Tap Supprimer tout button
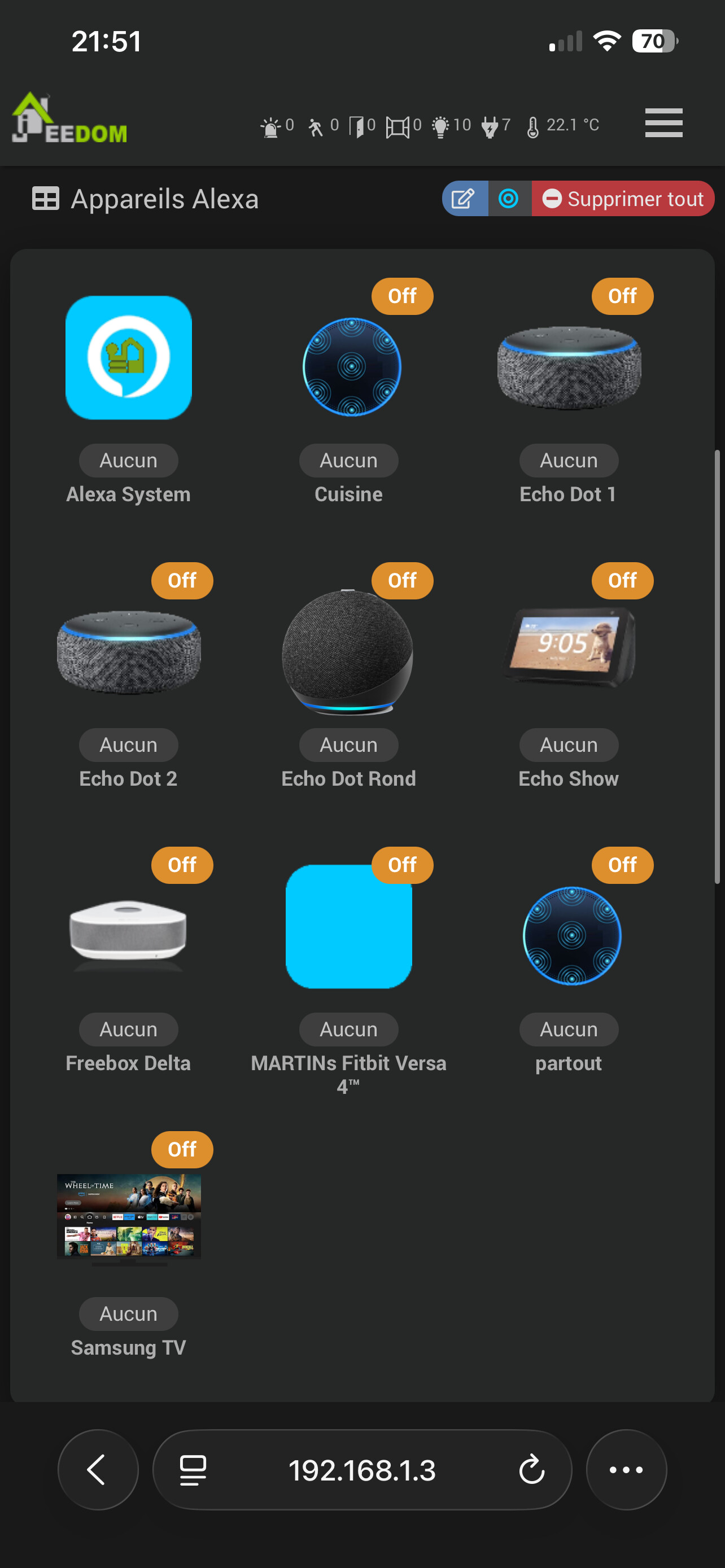This screenshot has width=725, height=1568. (623, 199)
